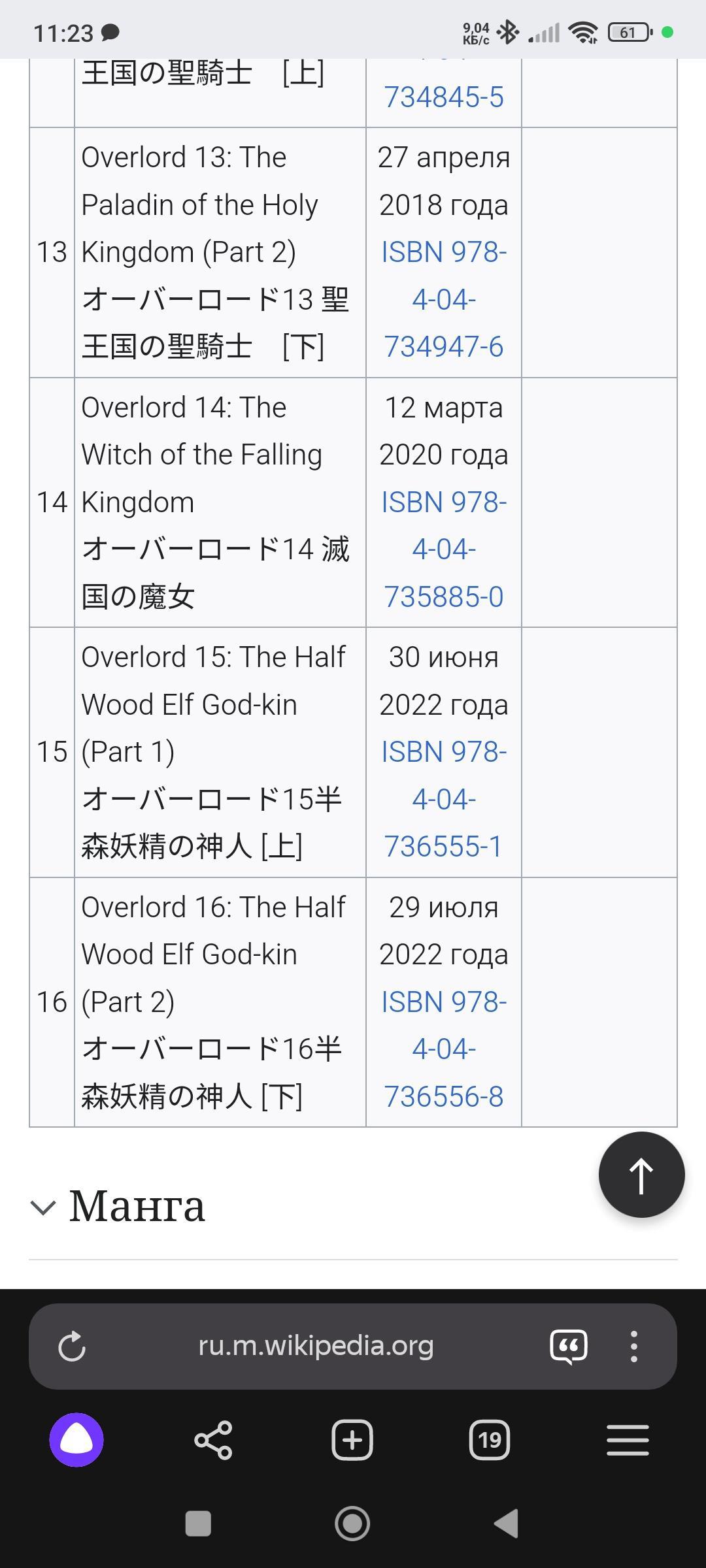The image size is (706, 1568).
Task: Open ISBN link ending 736555-1
Action: 443,799
